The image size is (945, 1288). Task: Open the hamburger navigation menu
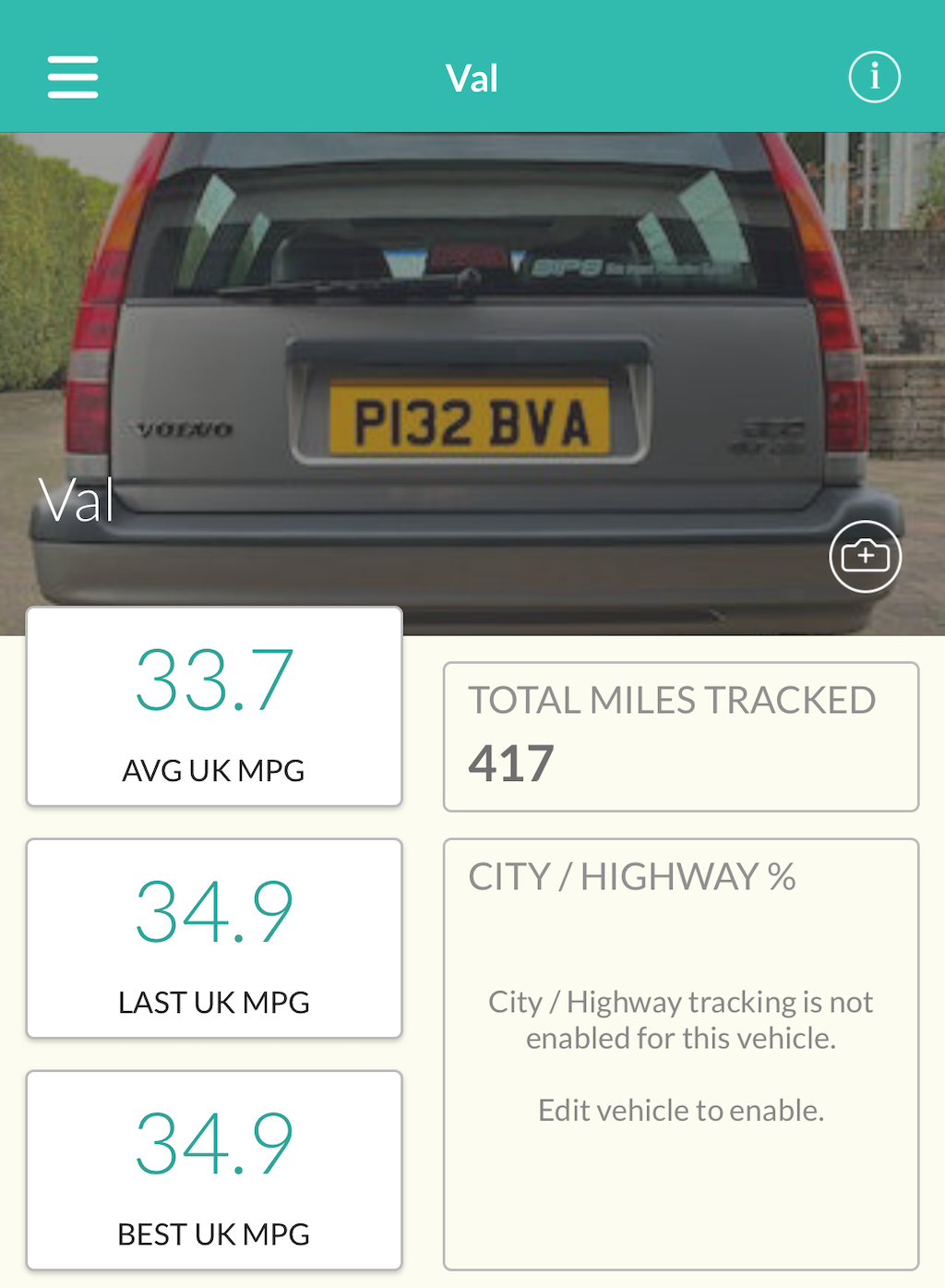click(x=73, y=77)
